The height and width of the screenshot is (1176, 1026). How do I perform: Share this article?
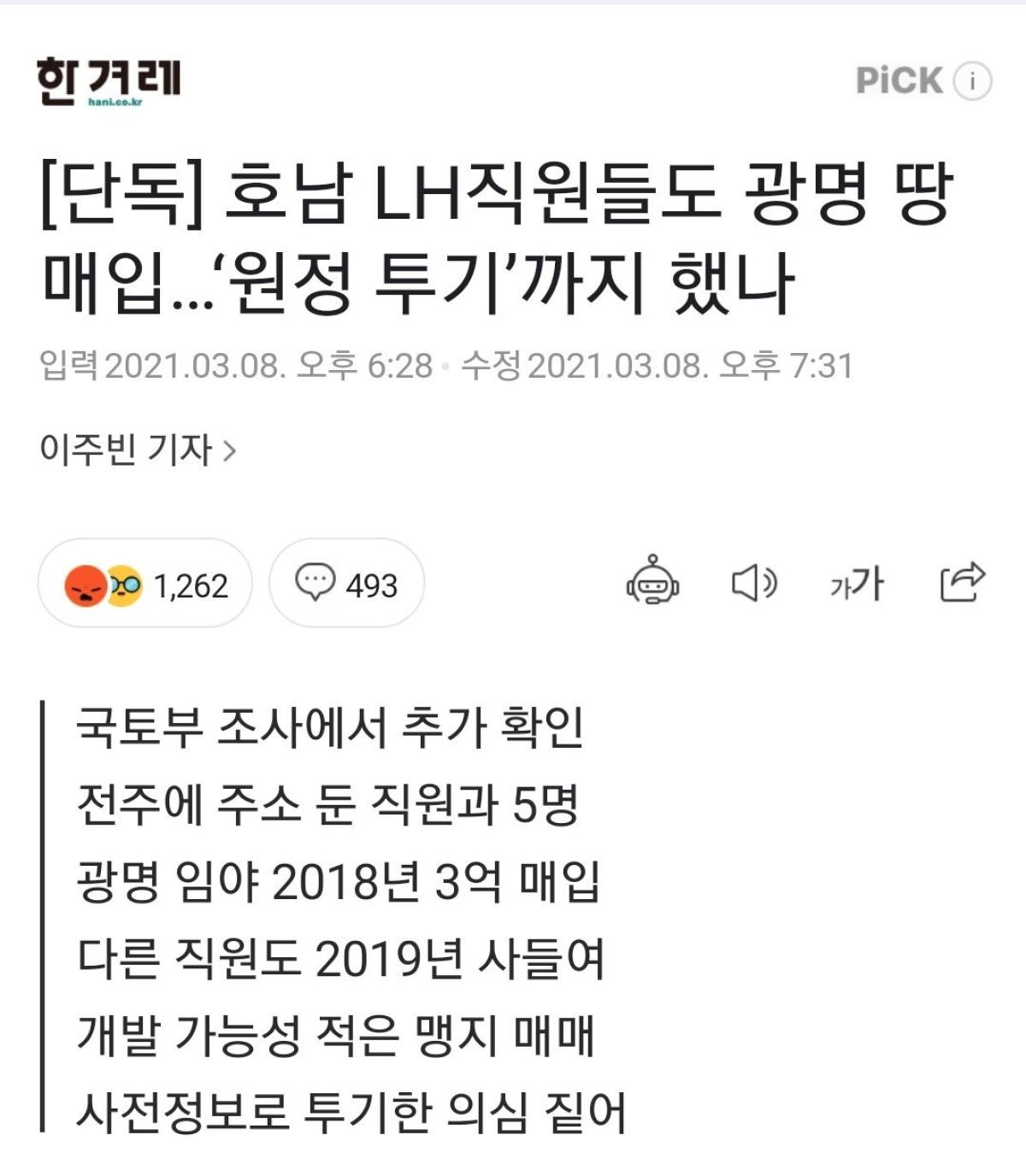[962, 583]
